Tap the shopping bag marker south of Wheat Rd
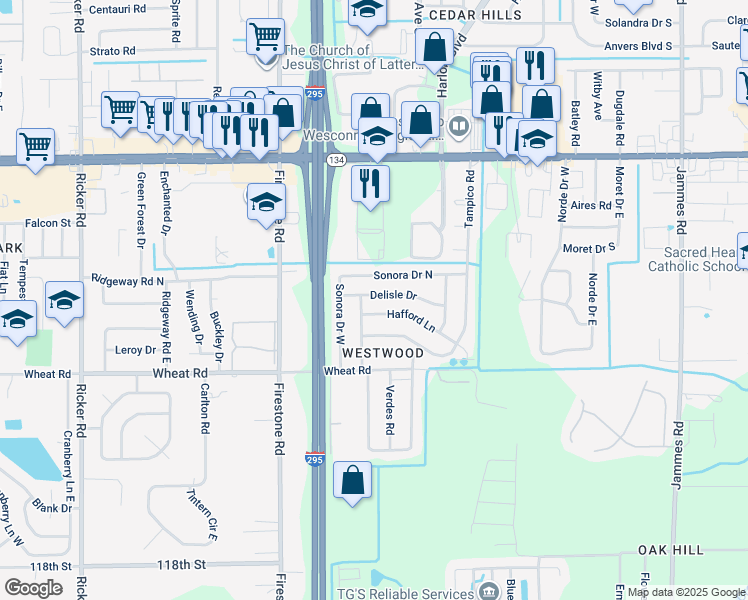The height and width of the screenshot is (600, 748). tap(354, 480)
